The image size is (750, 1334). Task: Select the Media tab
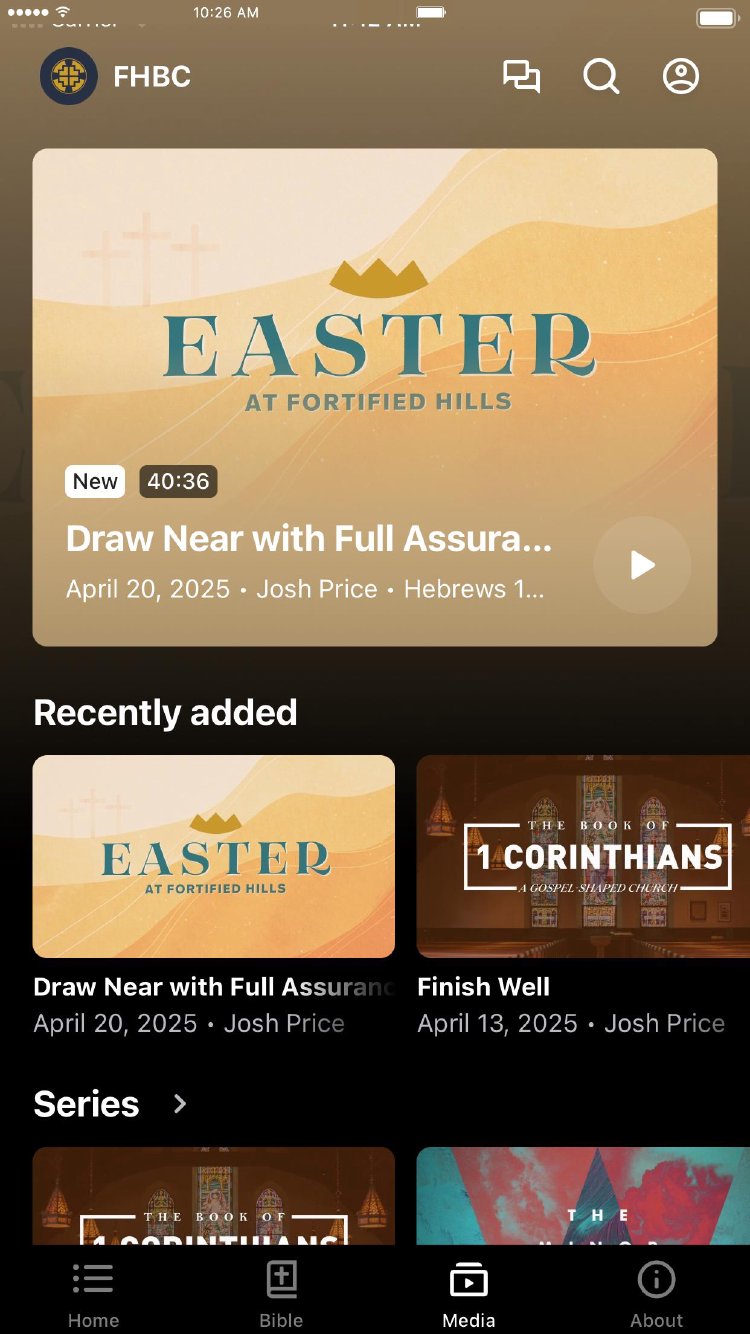[x=469, y=1293]
